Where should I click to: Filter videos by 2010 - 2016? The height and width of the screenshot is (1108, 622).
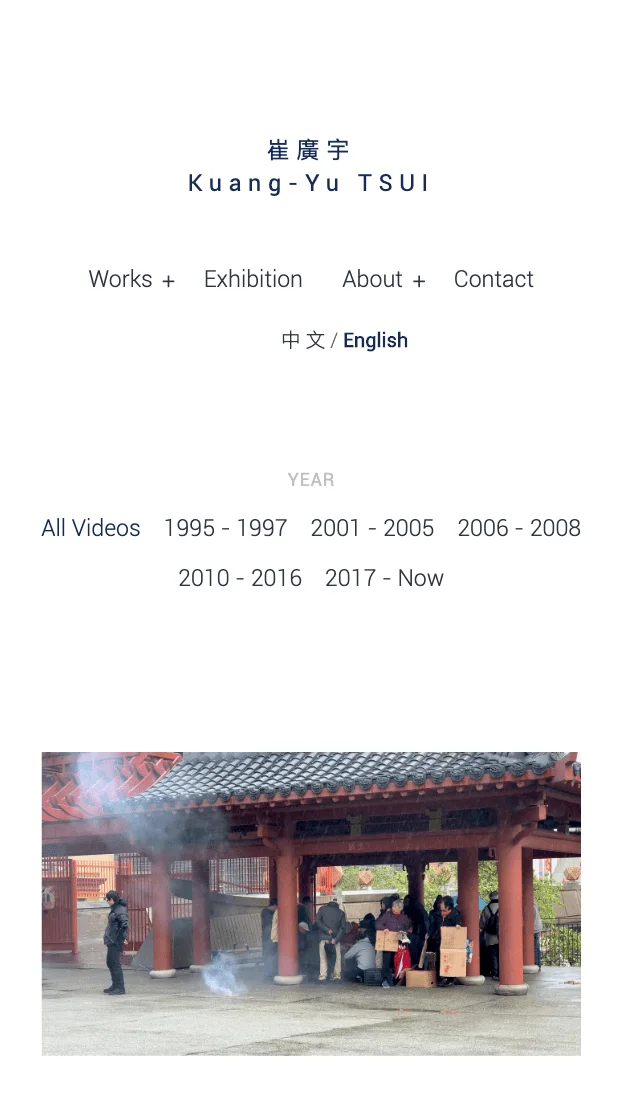240,578
